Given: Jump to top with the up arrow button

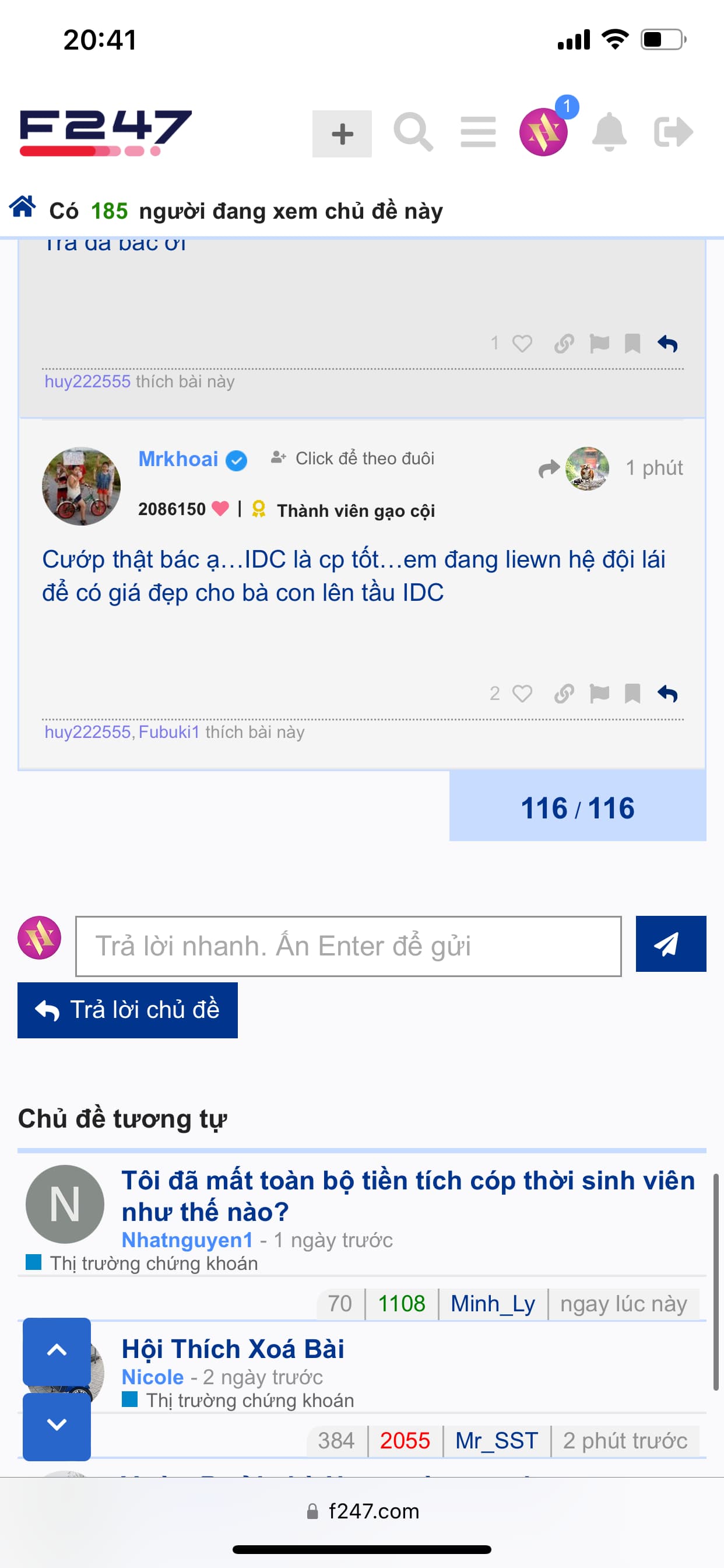Looking at the screenshot, I should [57, 1350].
